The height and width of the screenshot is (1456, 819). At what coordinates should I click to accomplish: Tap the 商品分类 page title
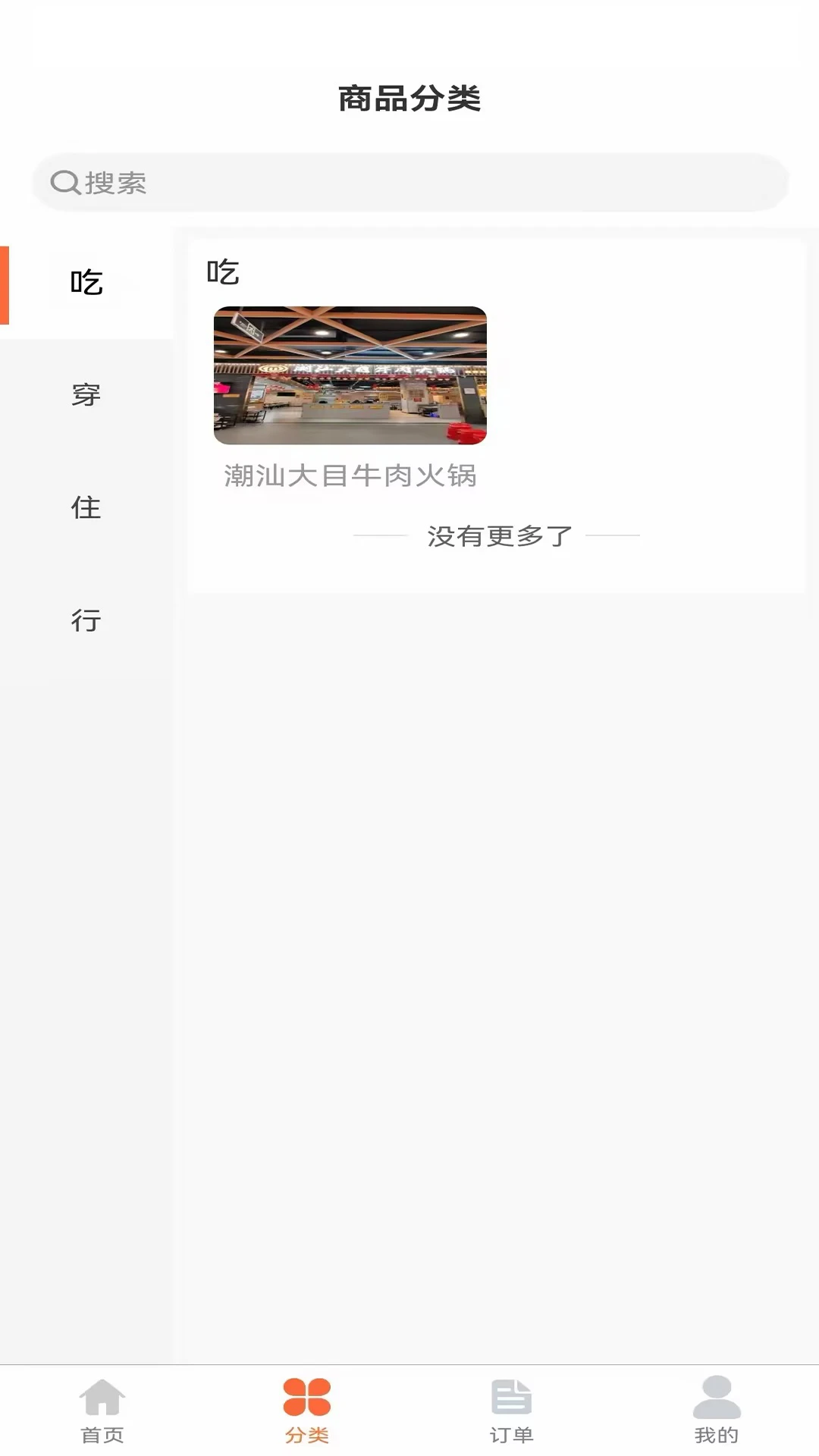409,97
